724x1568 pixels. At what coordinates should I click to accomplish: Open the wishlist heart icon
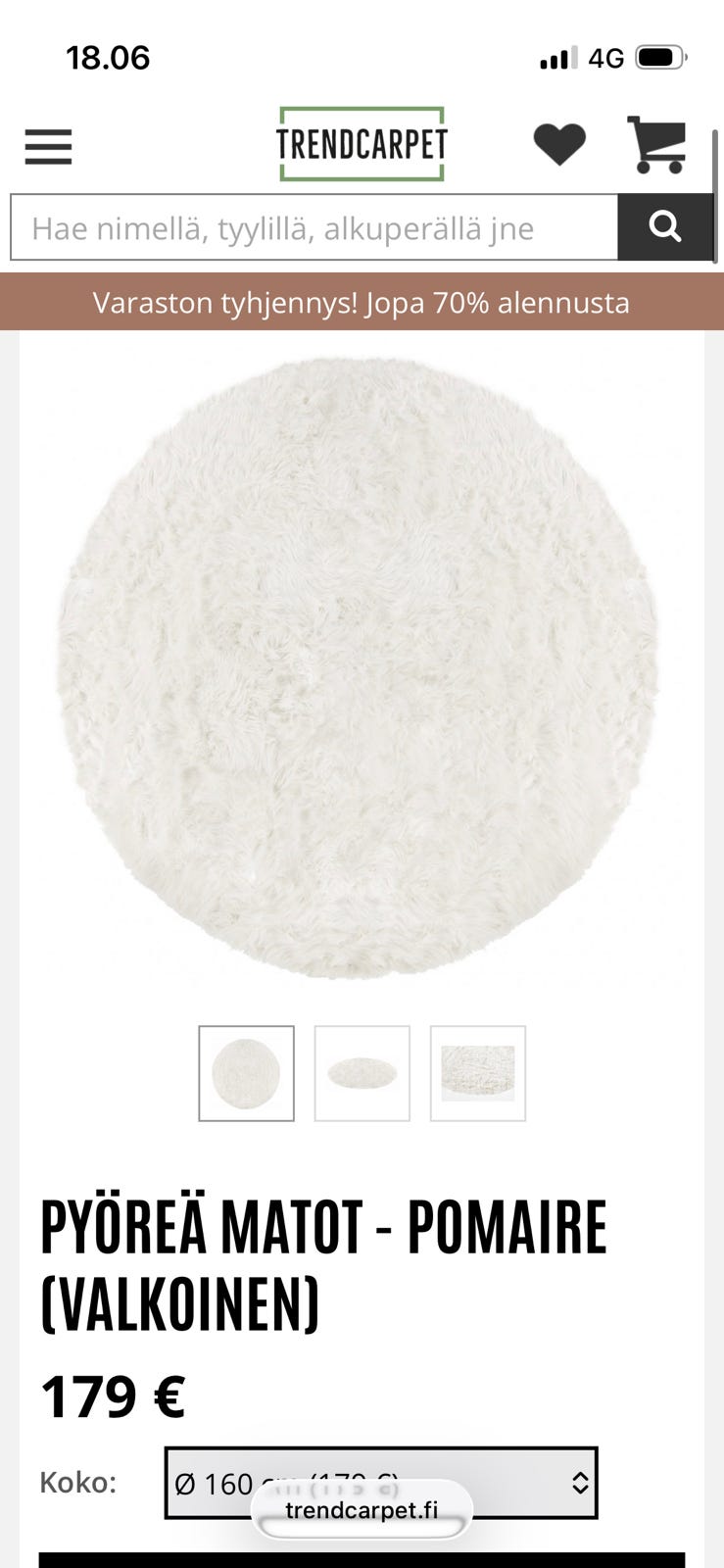[559, 145]
